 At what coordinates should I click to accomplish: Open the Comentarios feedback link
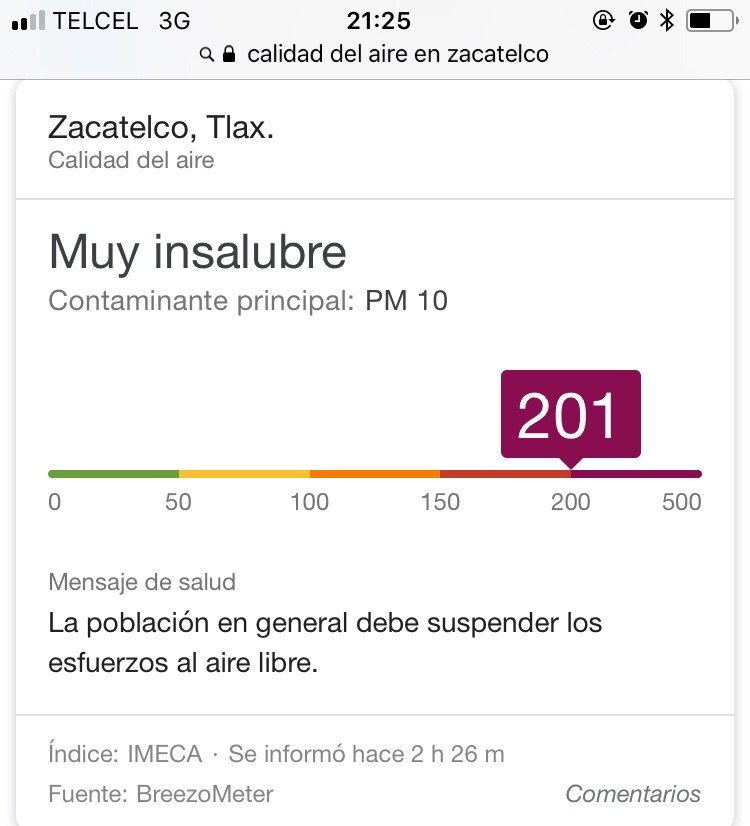pyautogui.click(x=633, y=794)
